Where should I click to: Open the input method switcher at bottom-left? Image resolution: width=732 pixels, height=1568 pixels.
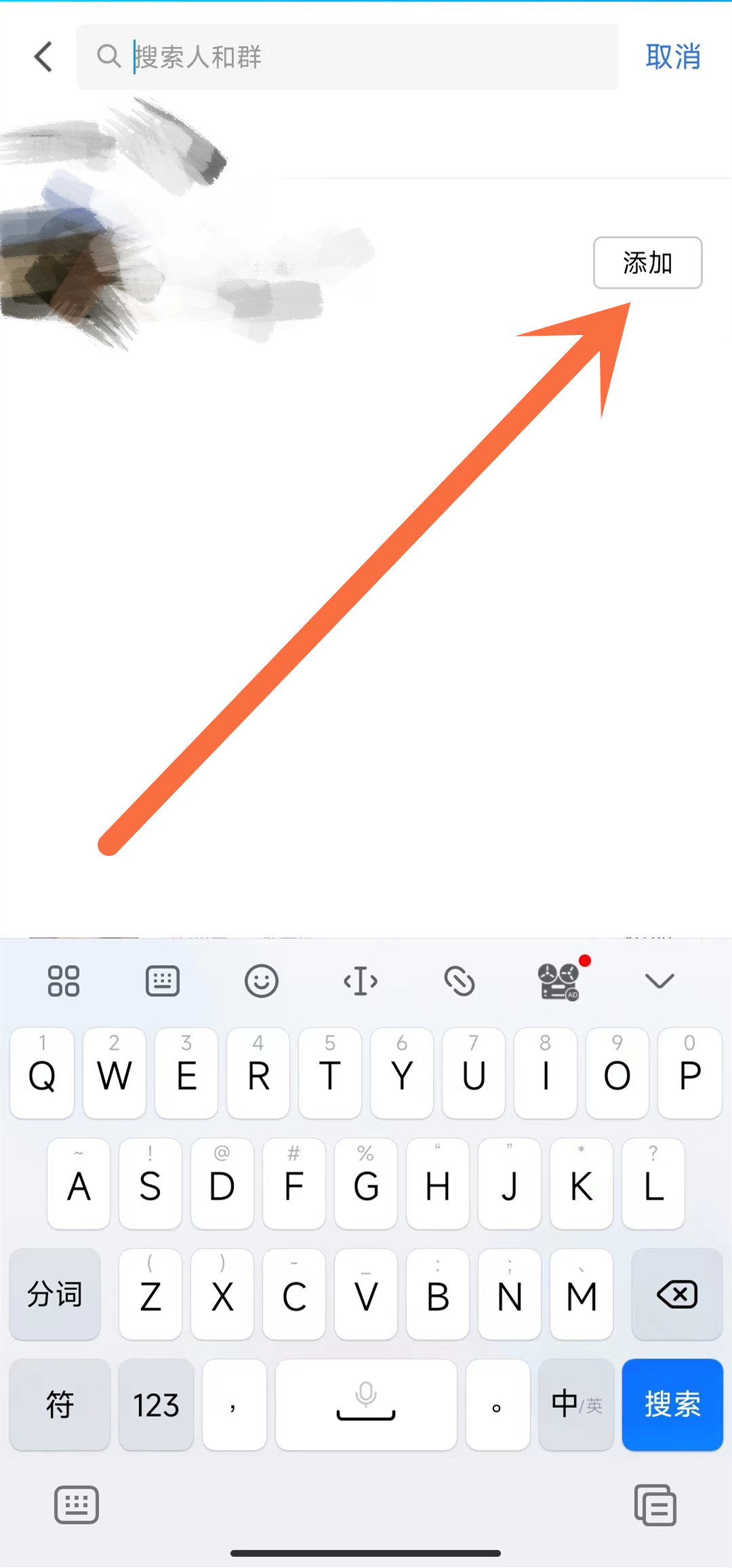point(77,1506)
